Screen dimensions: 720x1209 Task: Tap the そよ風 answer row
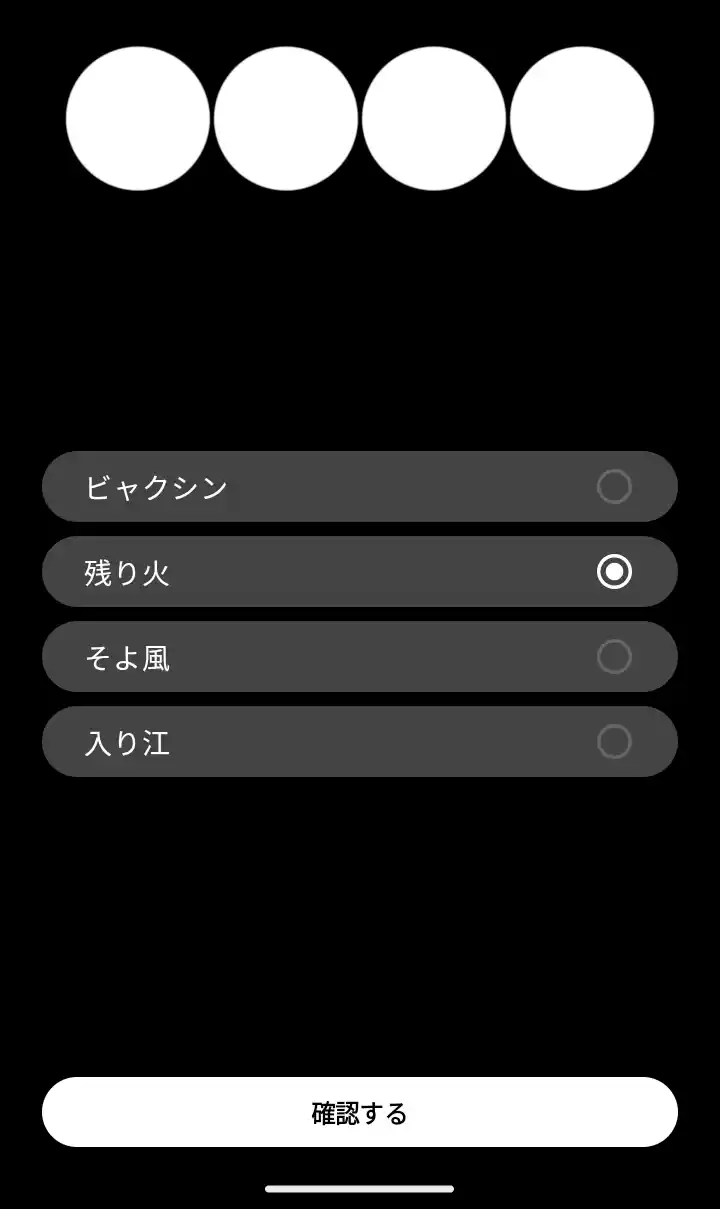(x=360, y=657)
